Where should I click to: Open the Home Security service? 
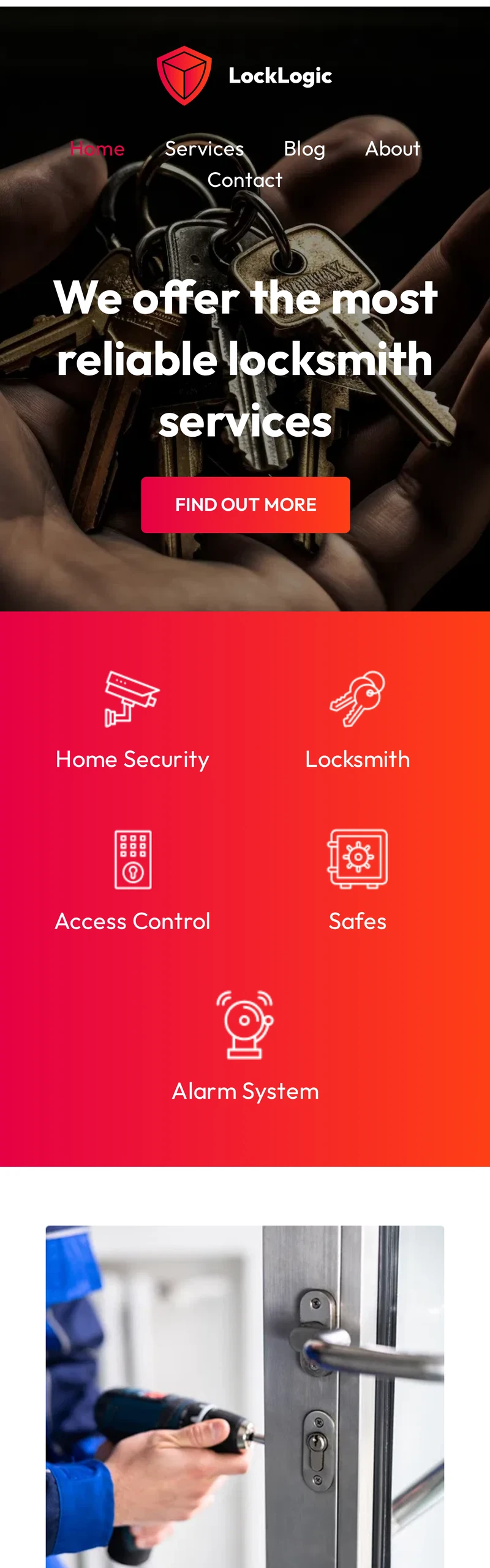[x=132, y=759]
